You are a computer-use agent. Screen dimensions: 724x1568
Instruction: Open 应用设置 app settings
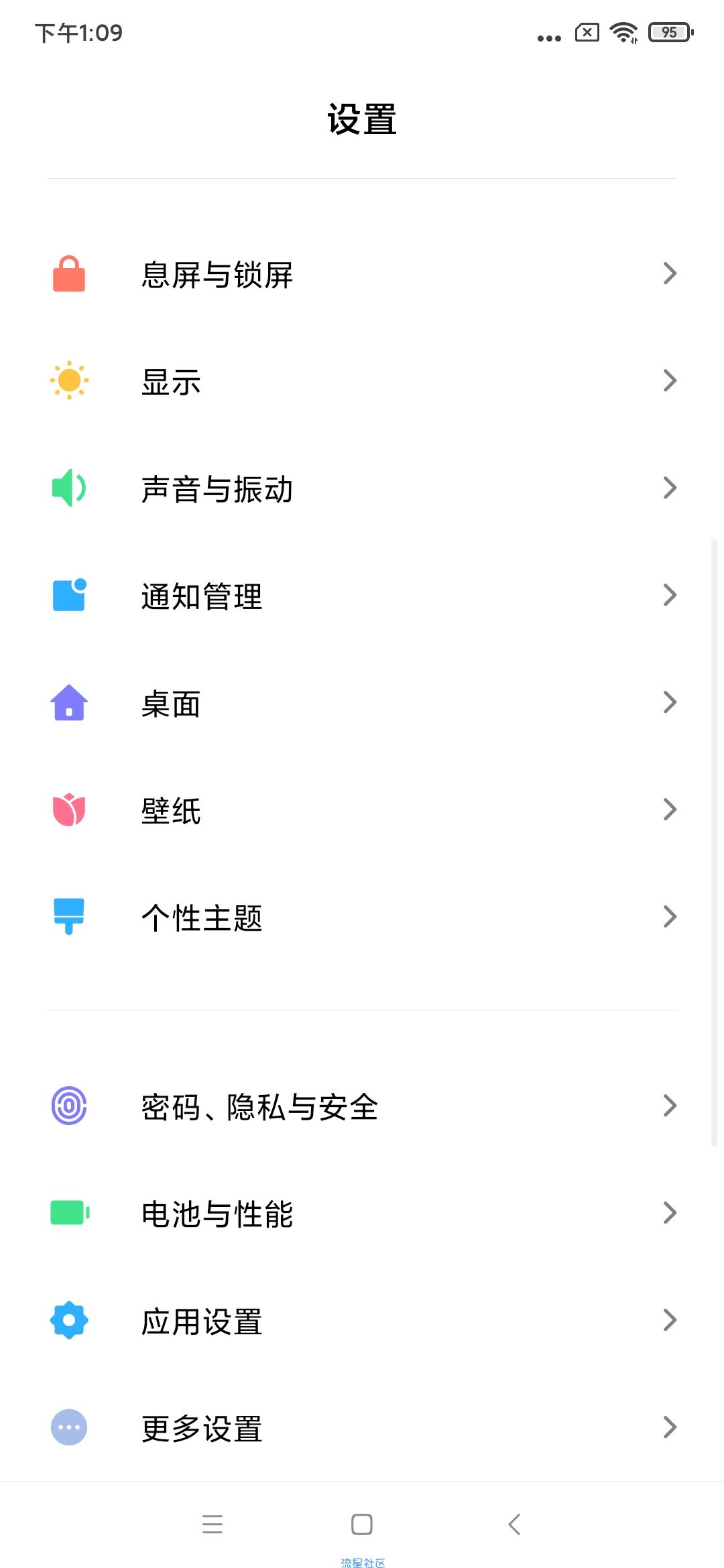pos(362,1321)
